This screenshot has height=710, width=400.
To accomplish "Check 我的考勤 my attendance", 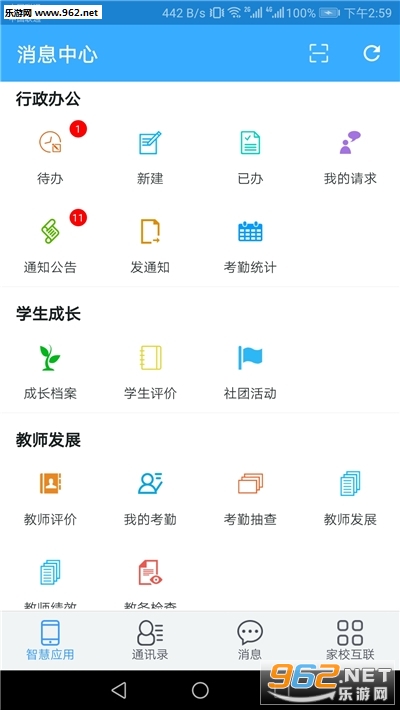I will pos(150,497).
